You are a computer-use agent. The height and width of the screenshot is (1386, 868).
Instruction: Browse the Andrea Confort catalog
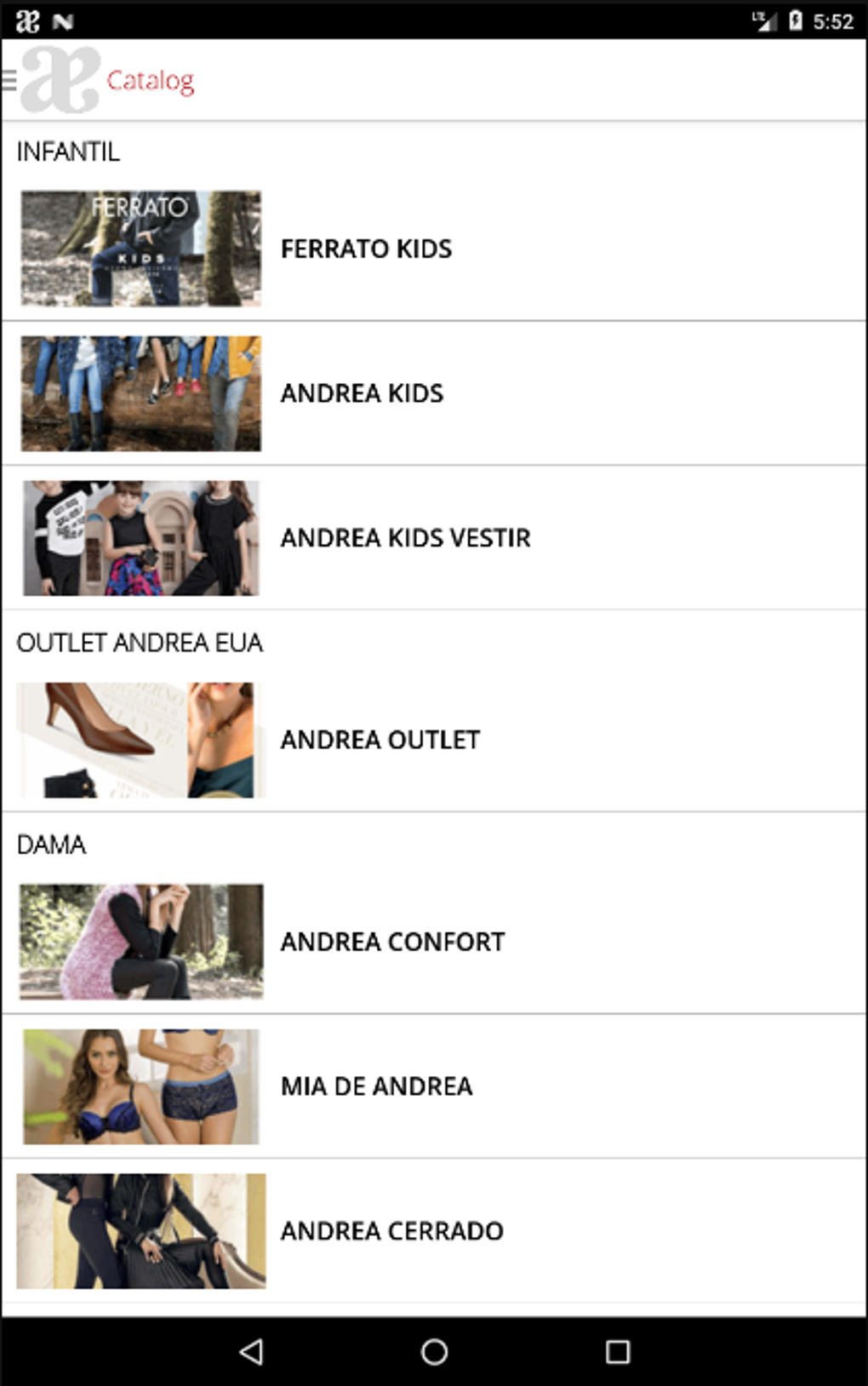click(x=392, y=942)
